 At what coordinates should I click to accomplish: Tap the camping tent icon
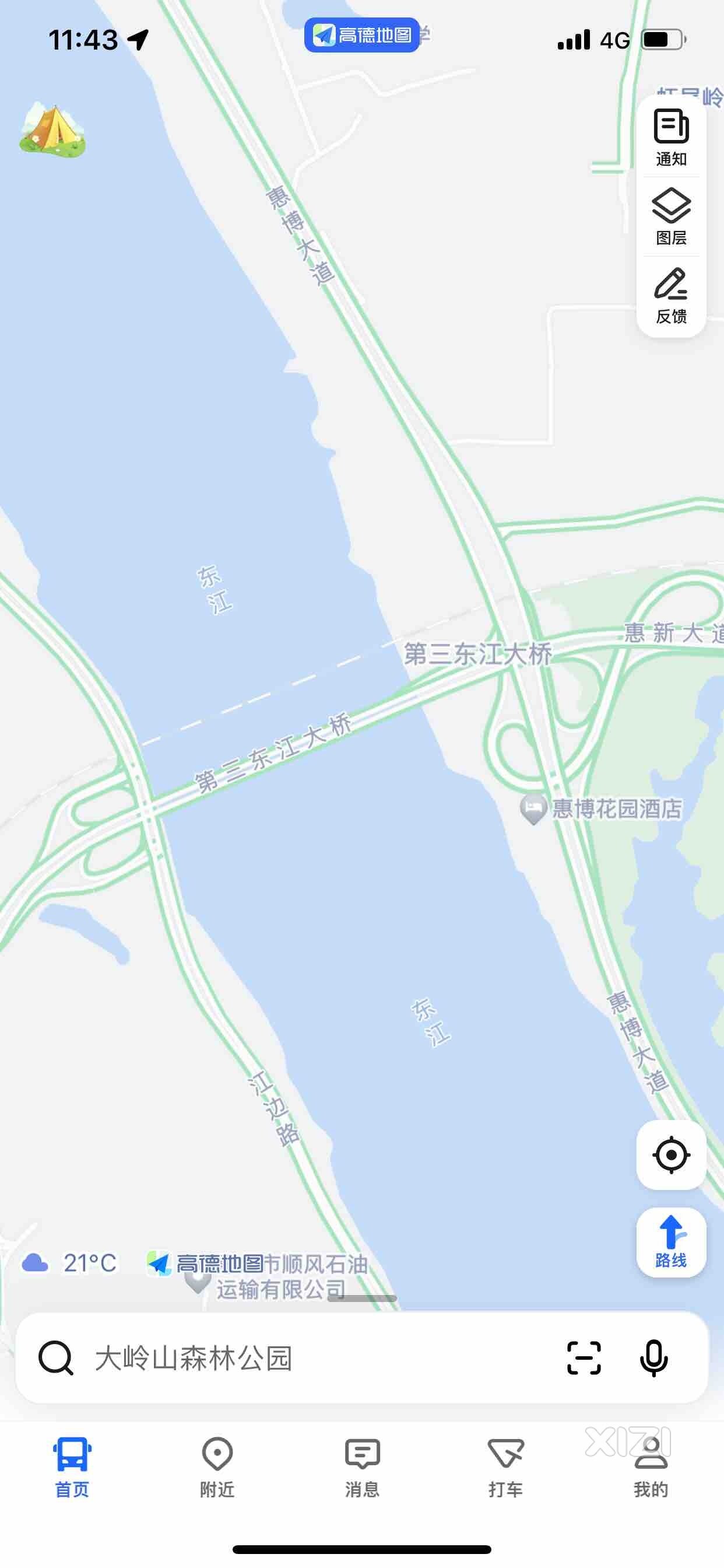52,130
